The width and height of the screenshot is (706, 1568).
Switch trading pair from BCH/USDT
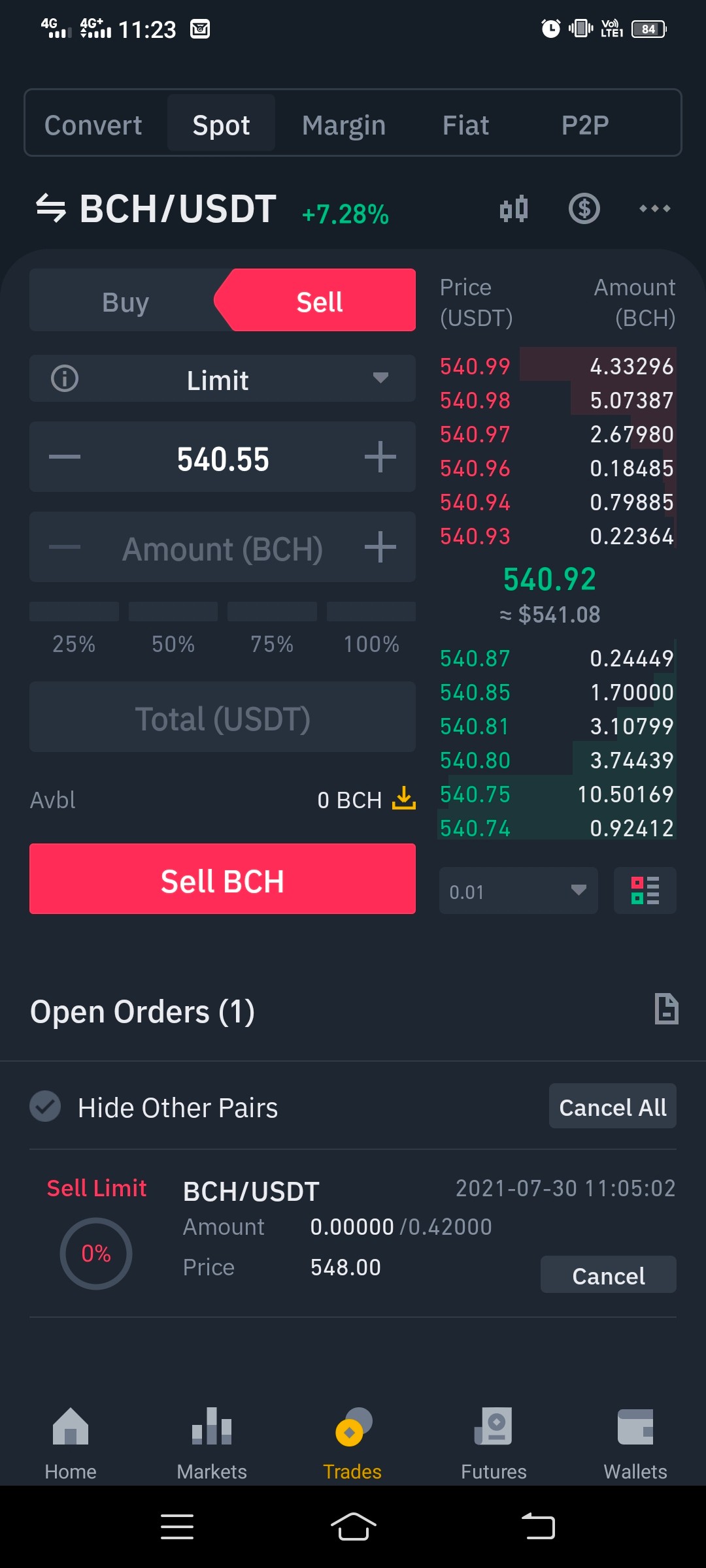pos(51,209)
